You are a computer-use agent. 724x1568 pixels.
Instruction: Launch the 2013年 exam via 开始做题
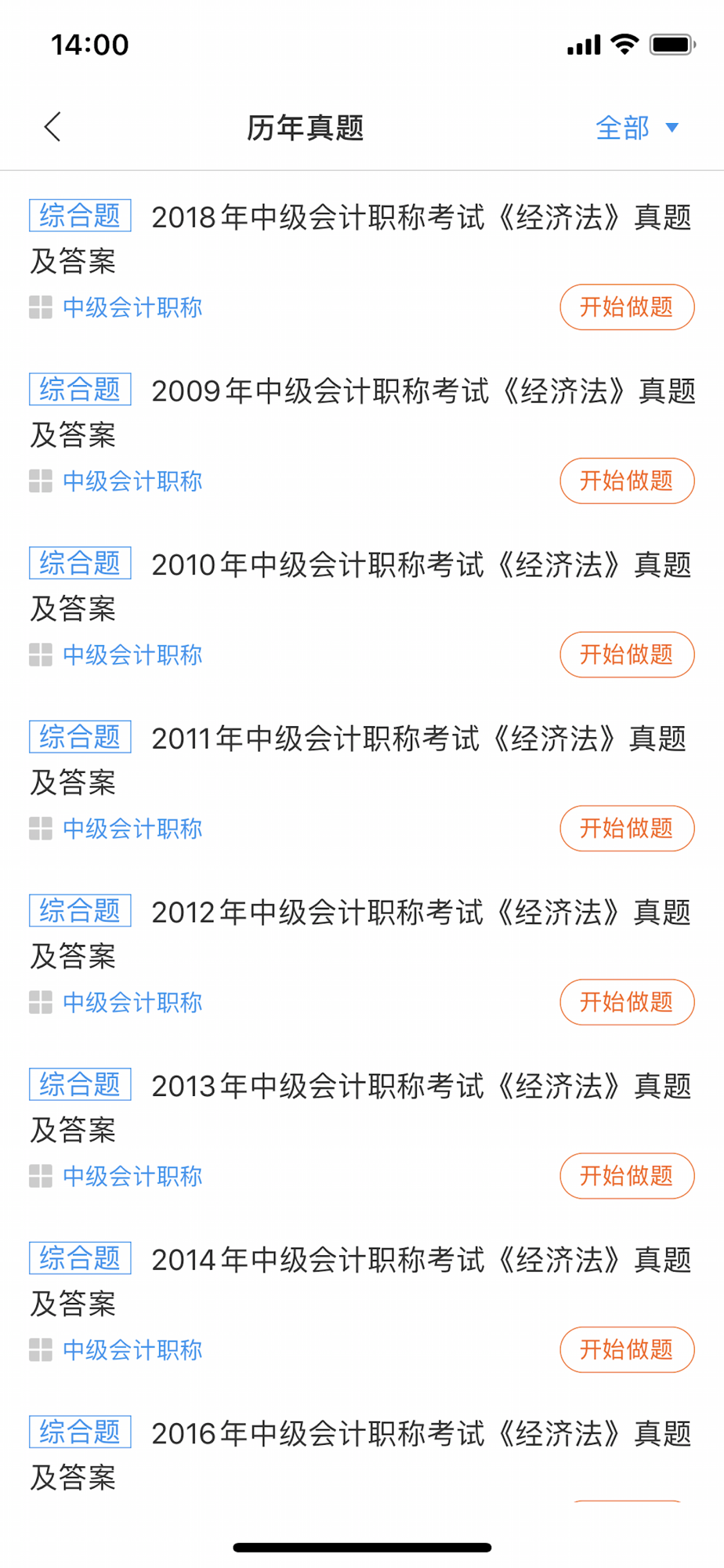(x=627, y=1176)
